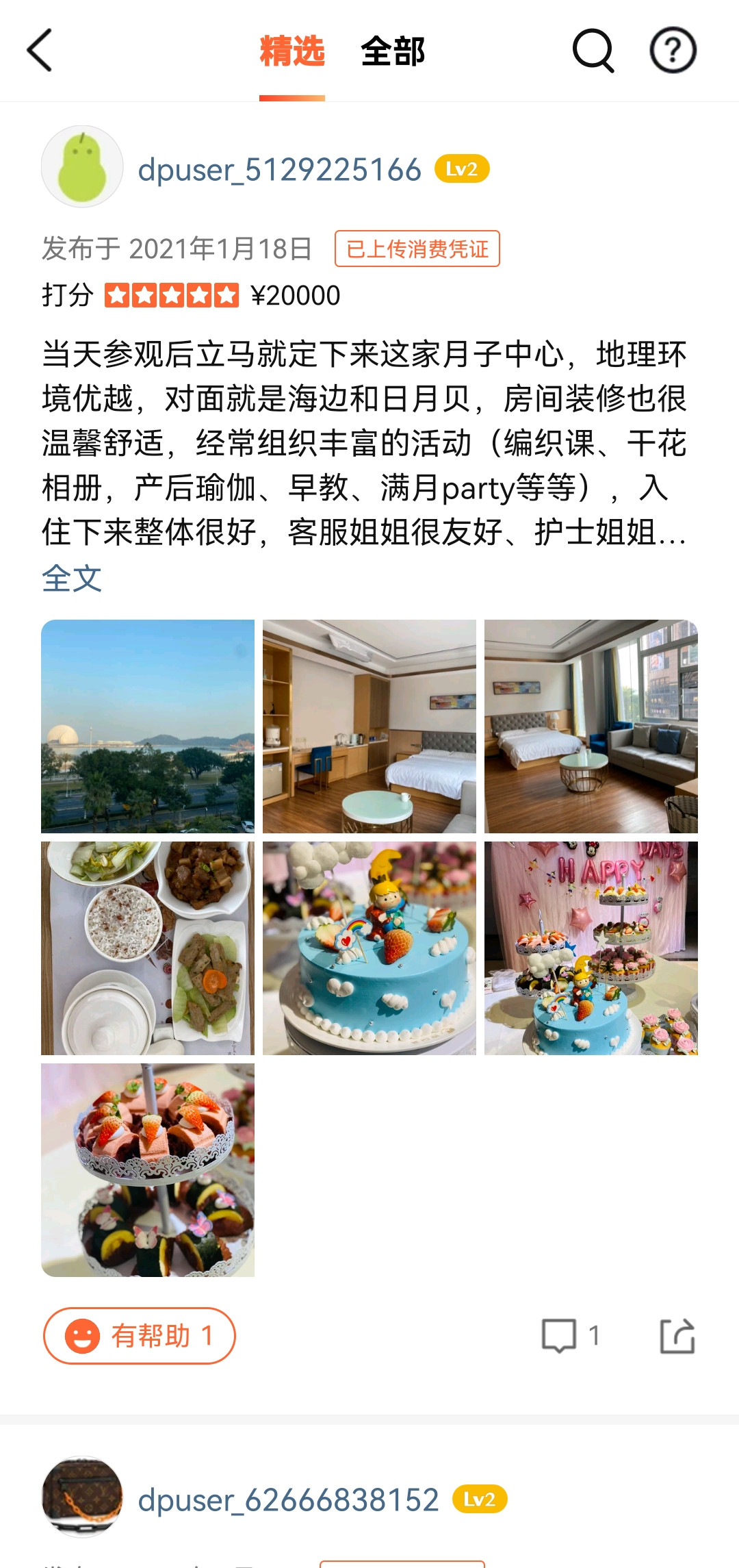
Task: Mark the review as 有帮助
Action: pos(140,1336)
